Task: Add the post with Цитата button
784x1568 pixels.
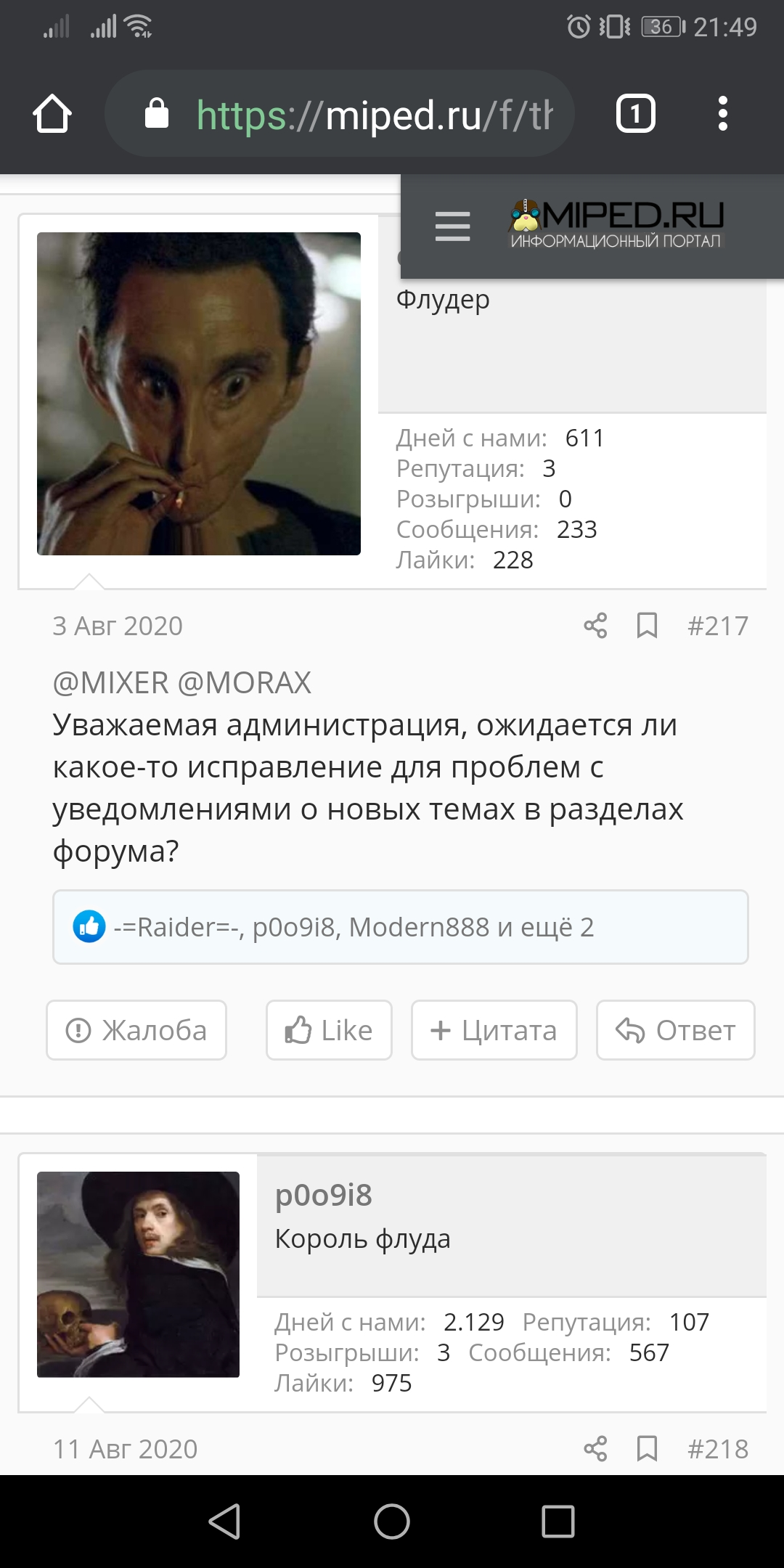Action: click(494, 1030)
